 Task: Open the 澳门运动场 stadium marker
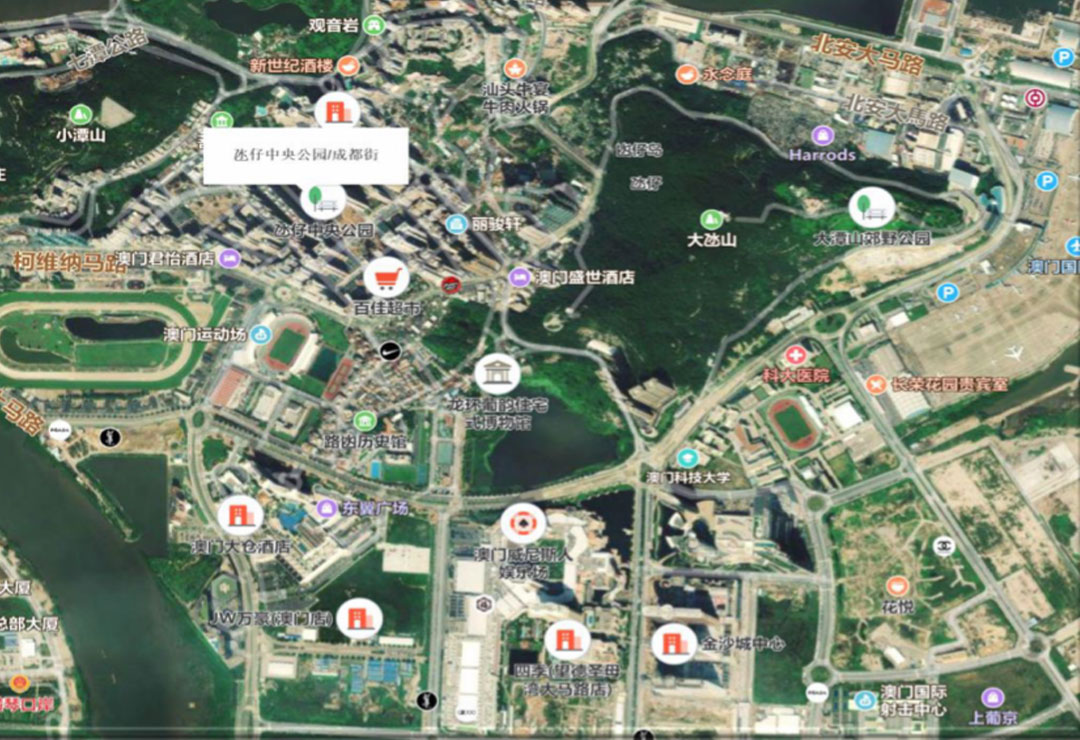coord(262,333)
